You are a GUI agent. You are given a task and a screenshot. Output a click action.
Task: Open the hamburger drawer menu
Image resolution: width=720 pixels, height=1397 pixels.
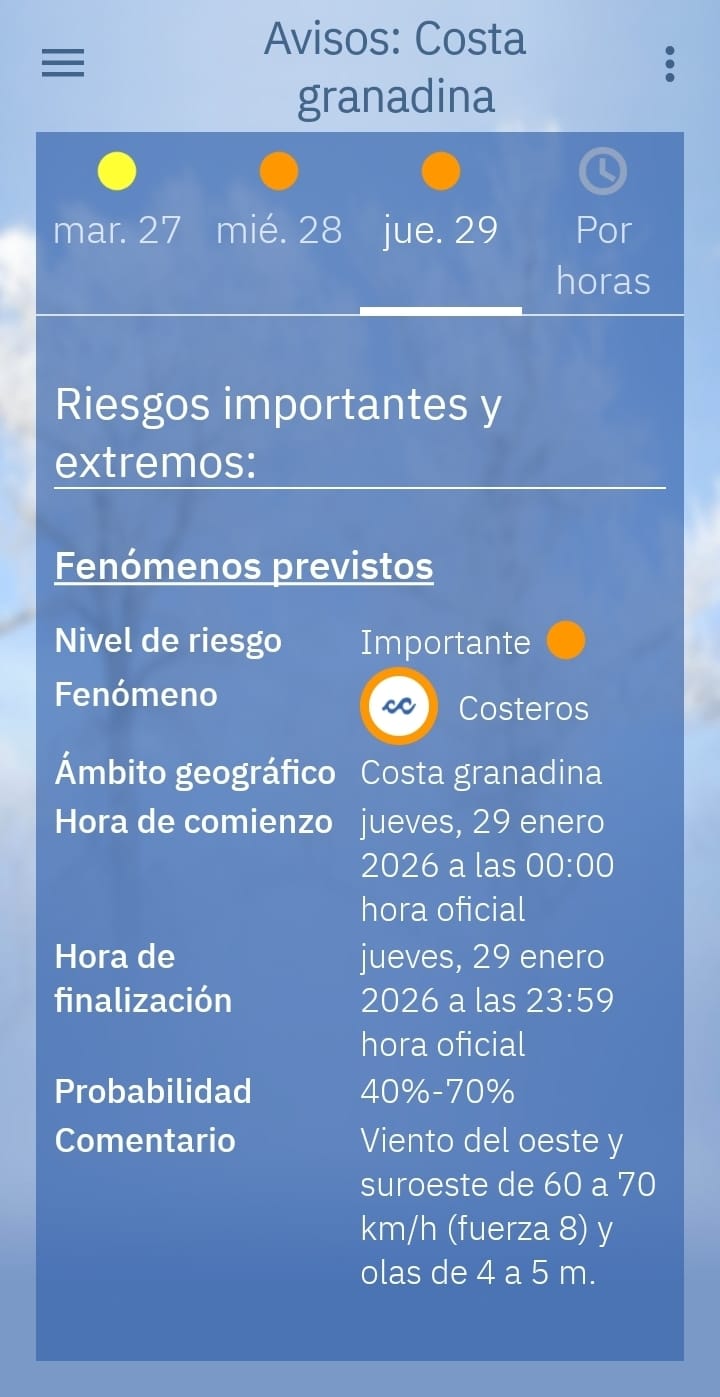pyautogui.click(x=63, y=64)
